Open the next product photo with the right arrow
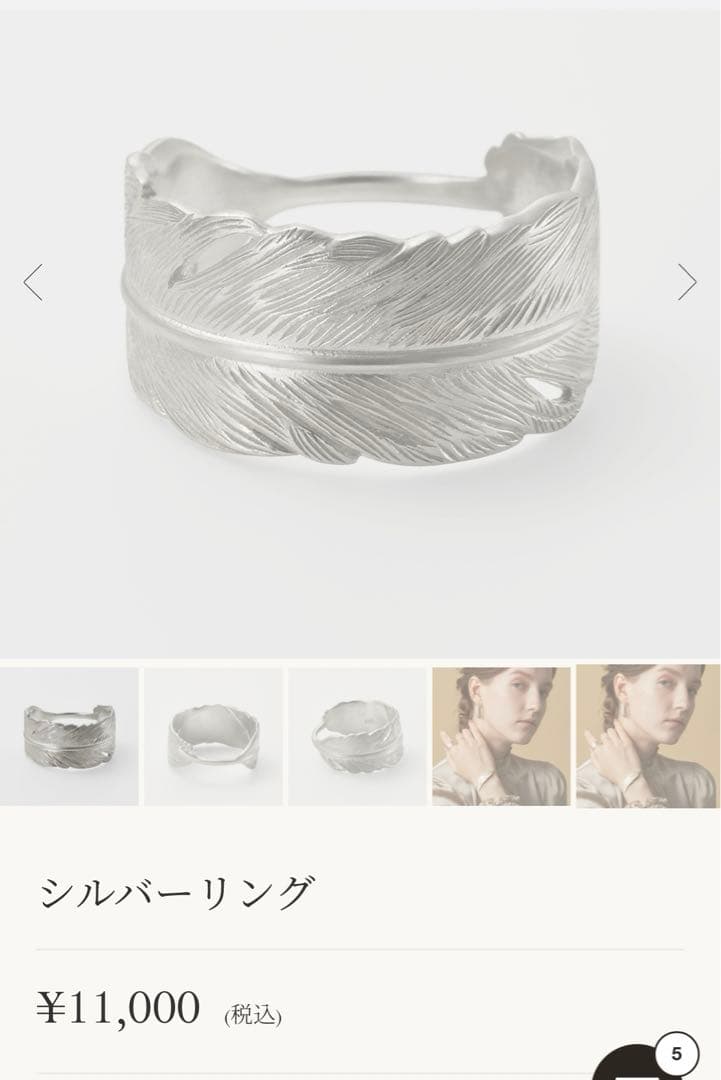Image resolution: width=721 pixels, height=1080 pixels. pos(686,281)
